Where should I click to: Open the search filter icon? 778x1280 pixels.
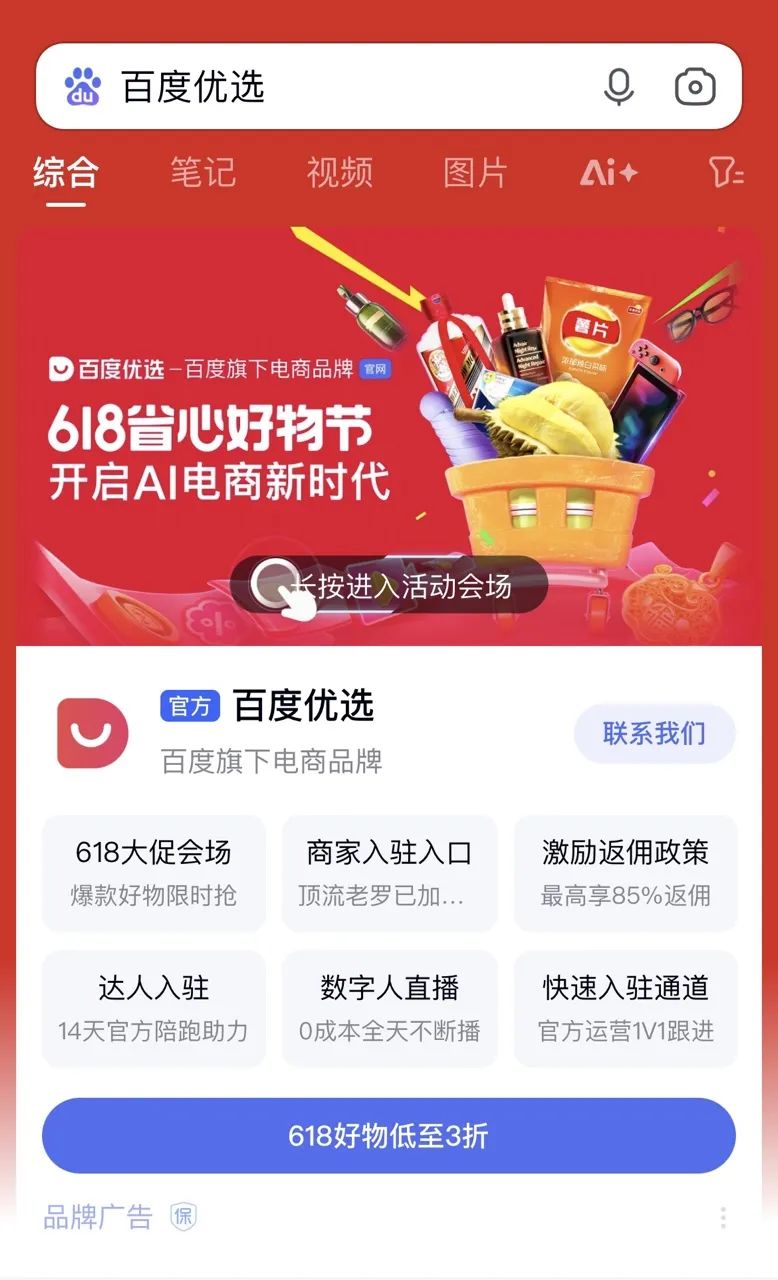coord(726,173)
